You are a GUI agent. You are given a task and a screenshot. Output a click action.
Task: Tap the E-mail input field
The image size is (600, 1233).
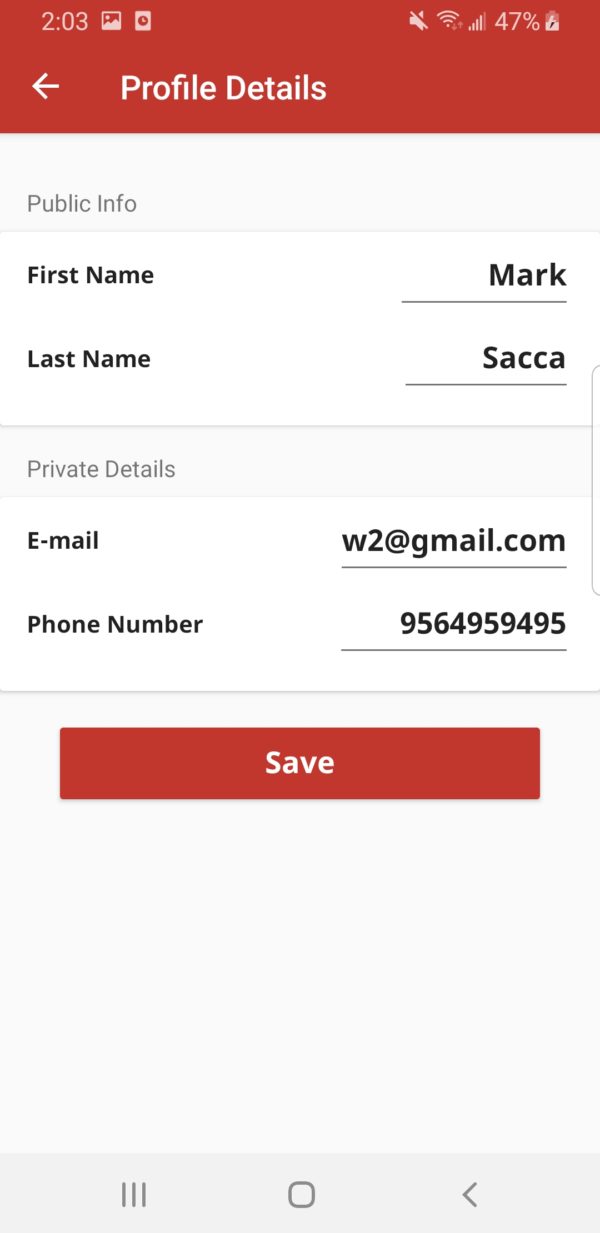click(x=454, y=541)
